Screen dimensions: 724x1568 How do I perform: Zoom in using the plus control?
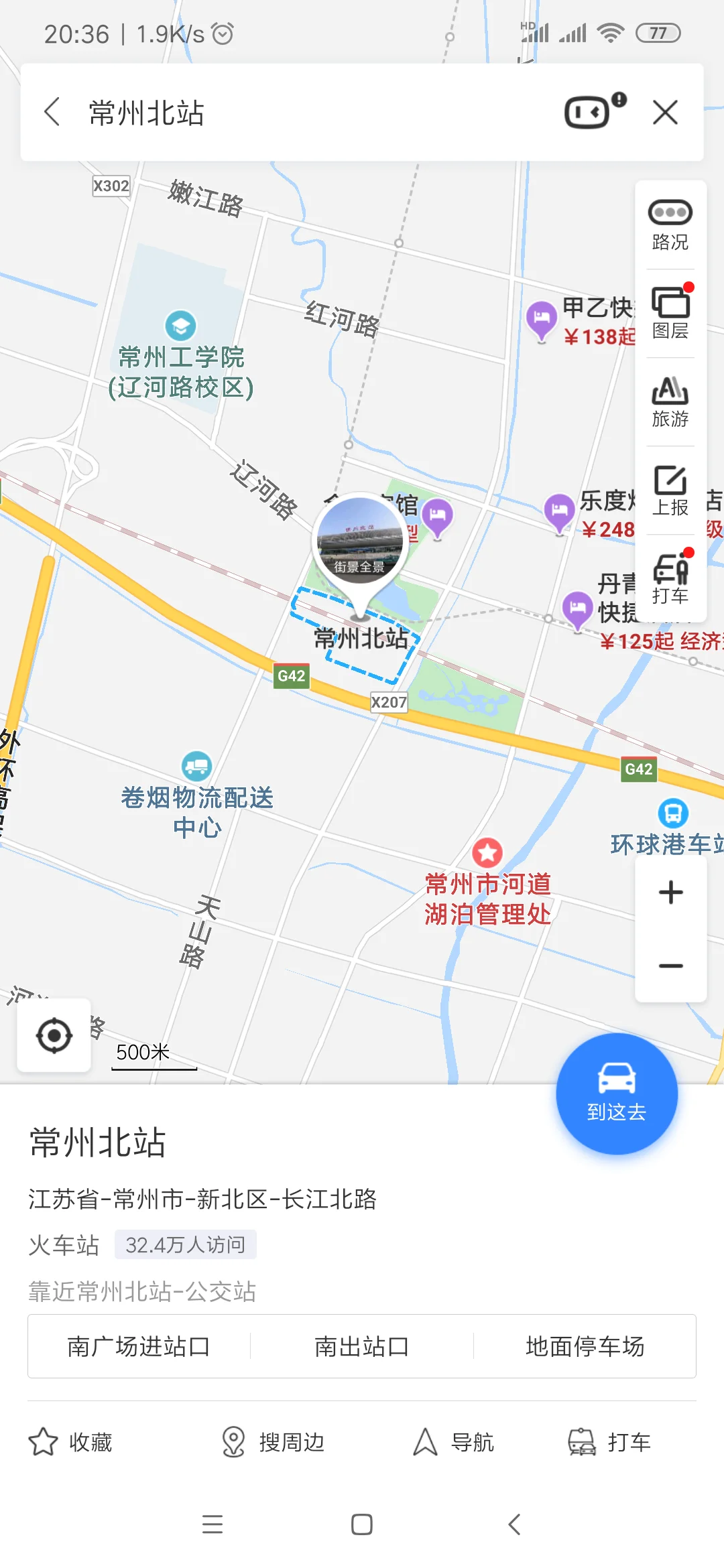670,891
